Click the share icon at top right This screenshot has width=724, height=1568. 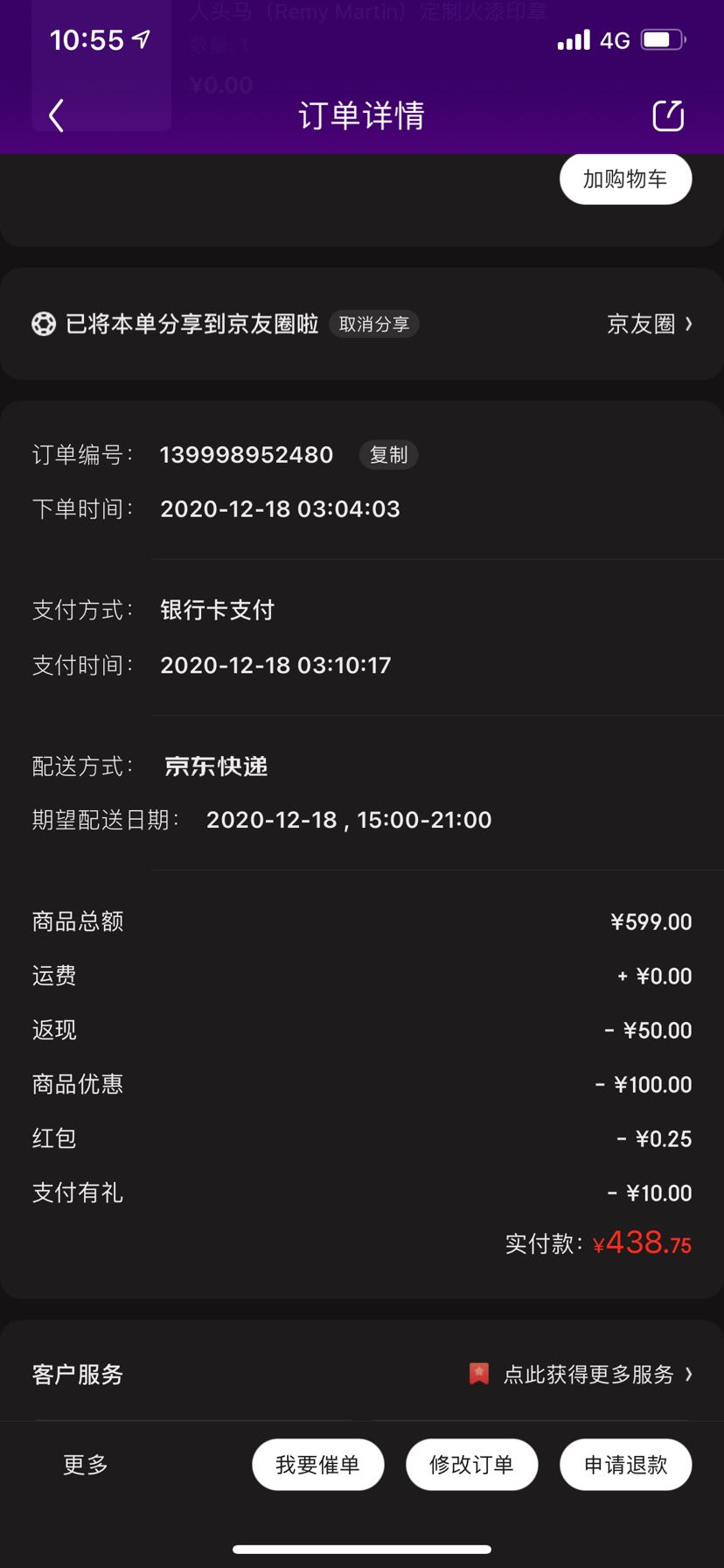pyautogui.click(x=667, y=115)
